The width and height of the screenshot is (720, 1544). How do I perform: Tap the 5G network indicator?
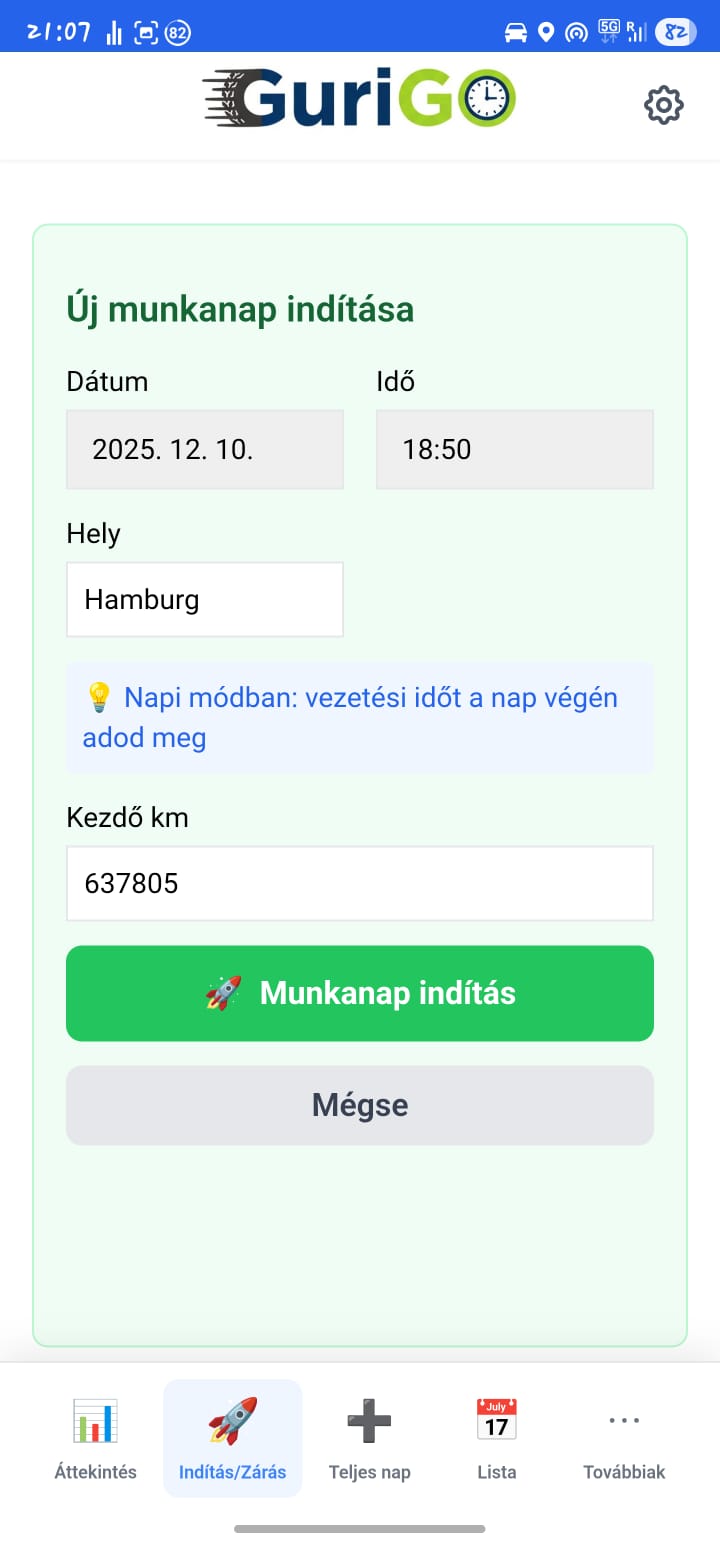pos(608,31)
